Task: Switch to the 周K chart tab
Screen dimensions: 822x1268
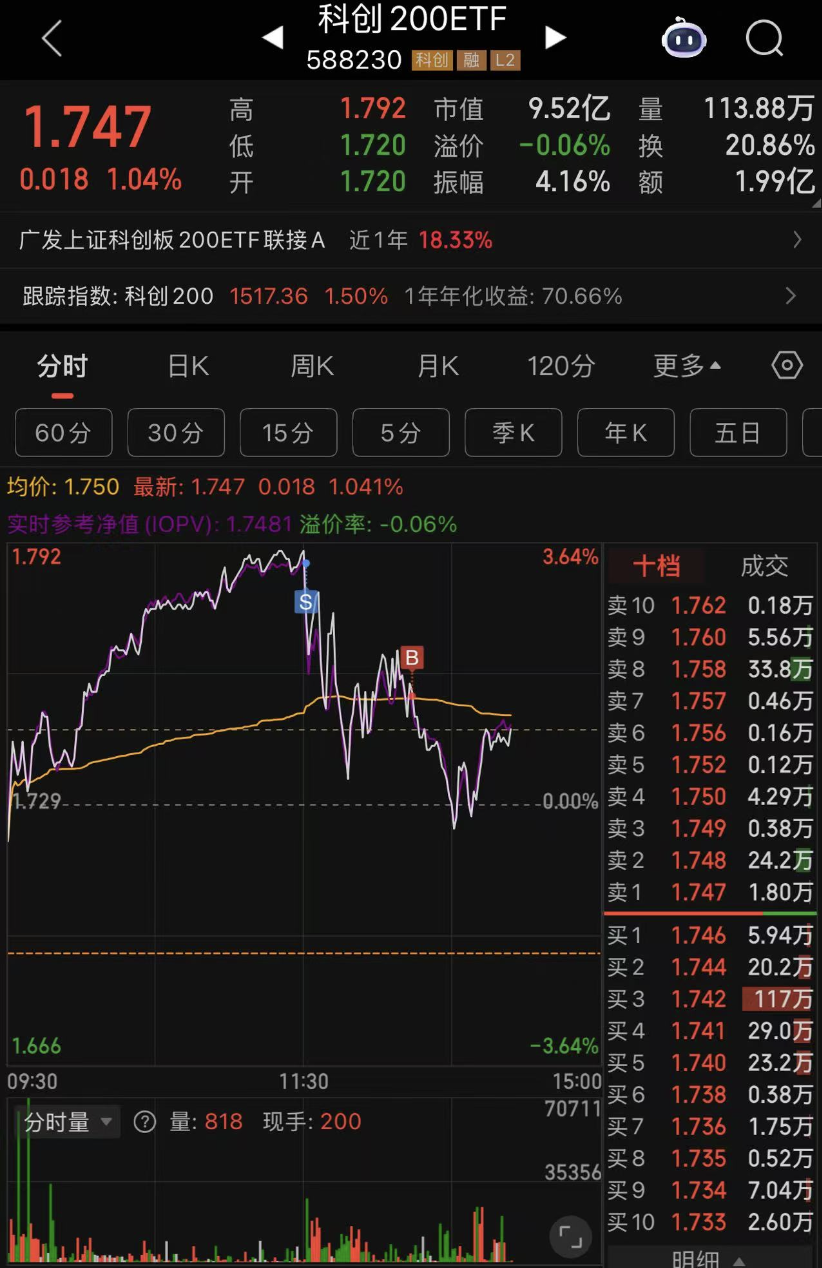Action: click(x=312, y=367)
